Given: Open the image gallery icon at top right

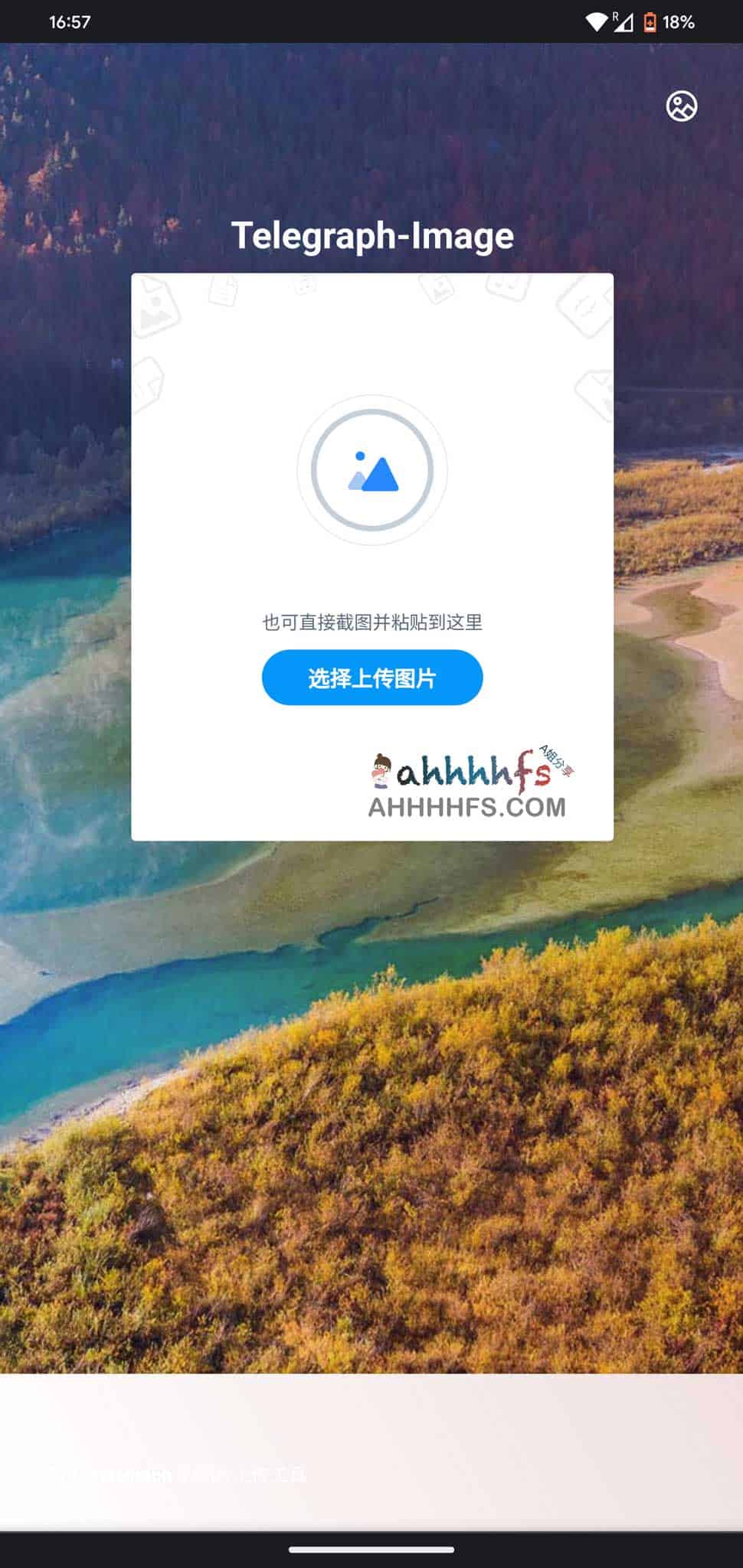Looking at the screenshot, I should tap(681, 106).
